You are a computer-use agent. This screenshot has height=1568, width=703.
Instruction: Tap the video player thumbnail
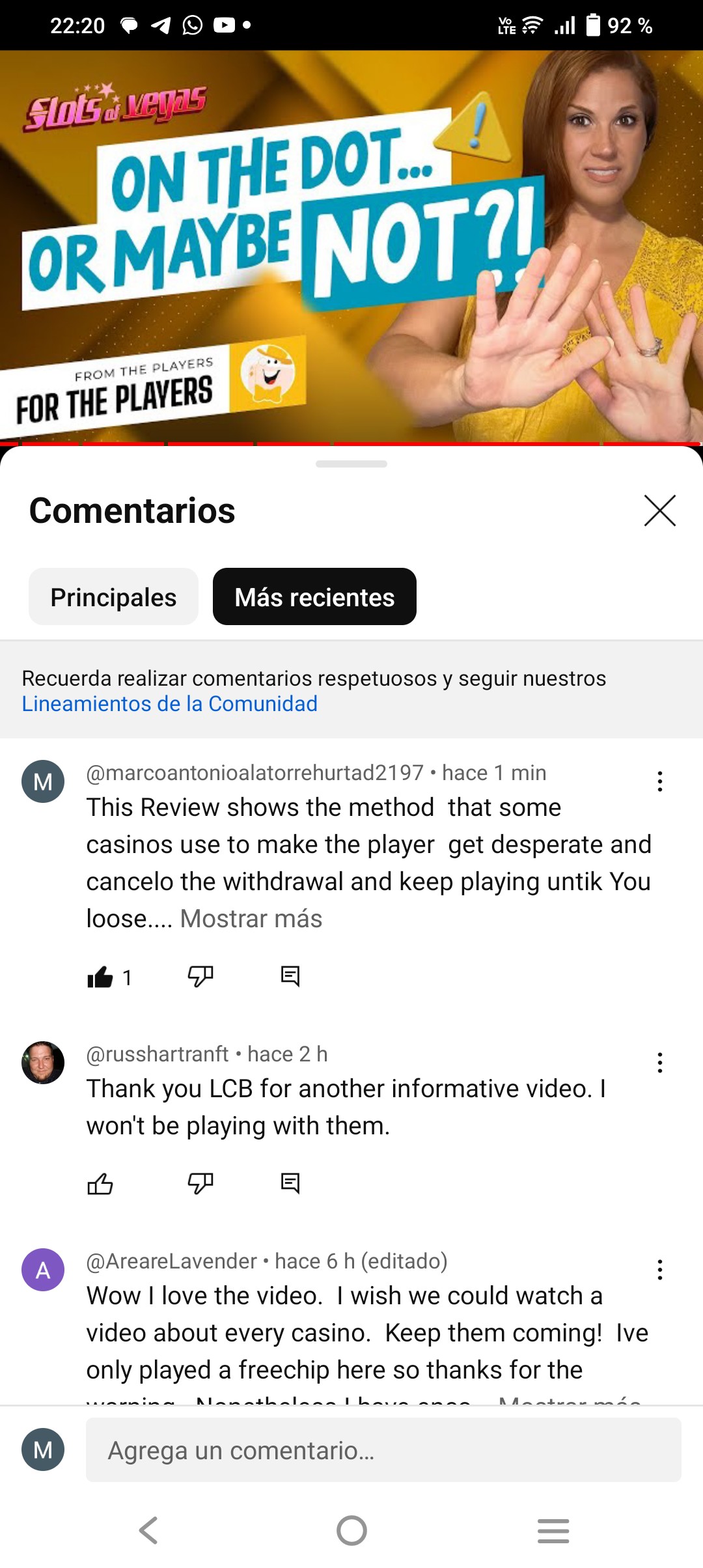(x=351, y=247)
